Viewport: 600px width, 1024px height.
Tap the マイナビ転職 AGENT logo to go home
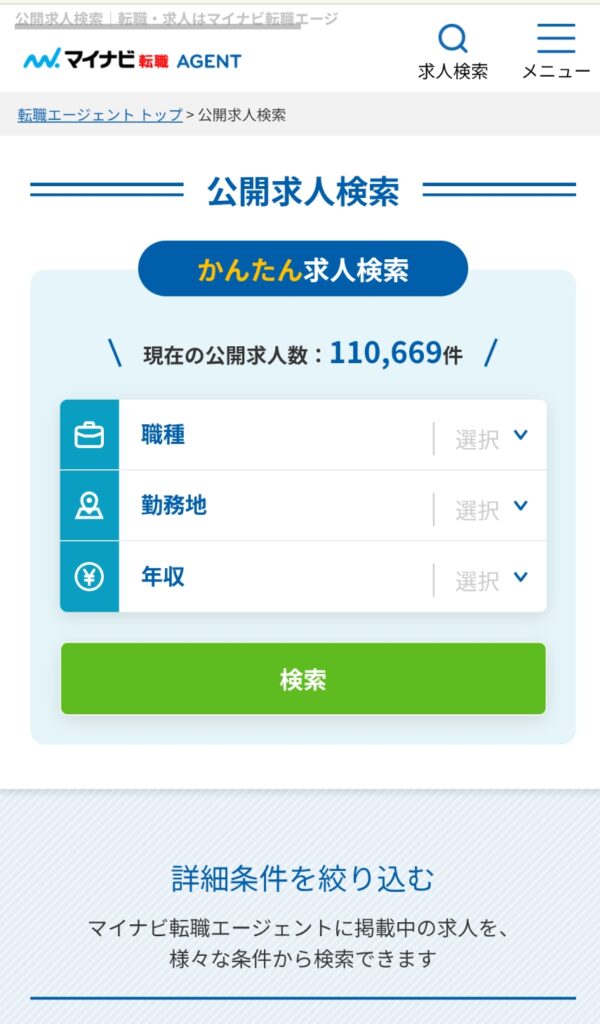click(132, 60)
